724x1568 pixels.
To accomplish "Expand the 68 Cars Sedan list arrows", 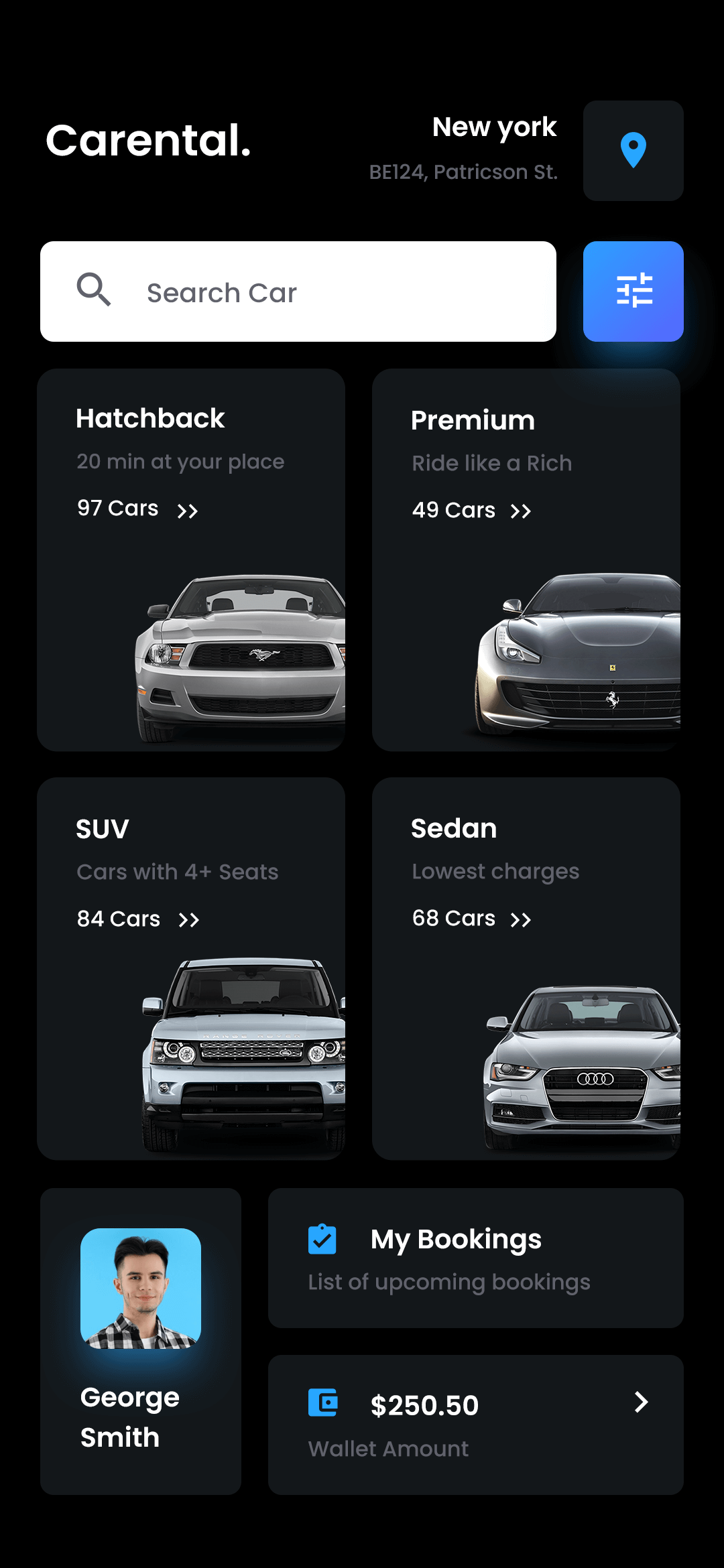I will point(522,919).
